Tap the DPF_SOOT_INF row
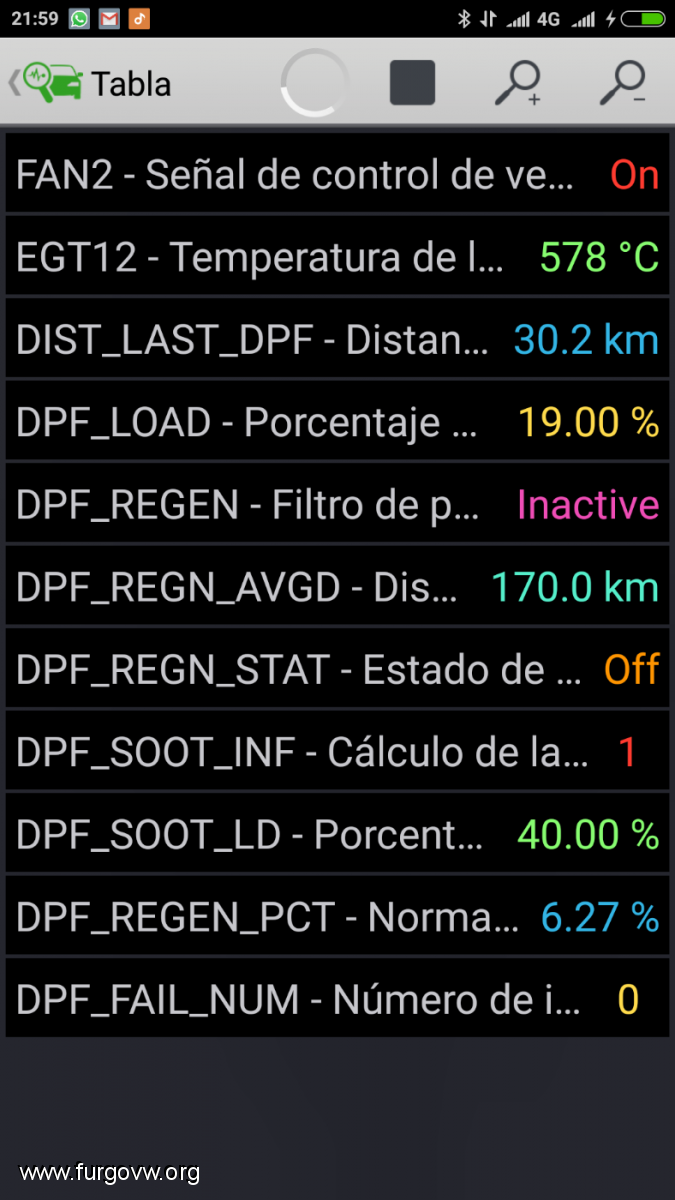675x1200 pixels. [x=337, y=751]
